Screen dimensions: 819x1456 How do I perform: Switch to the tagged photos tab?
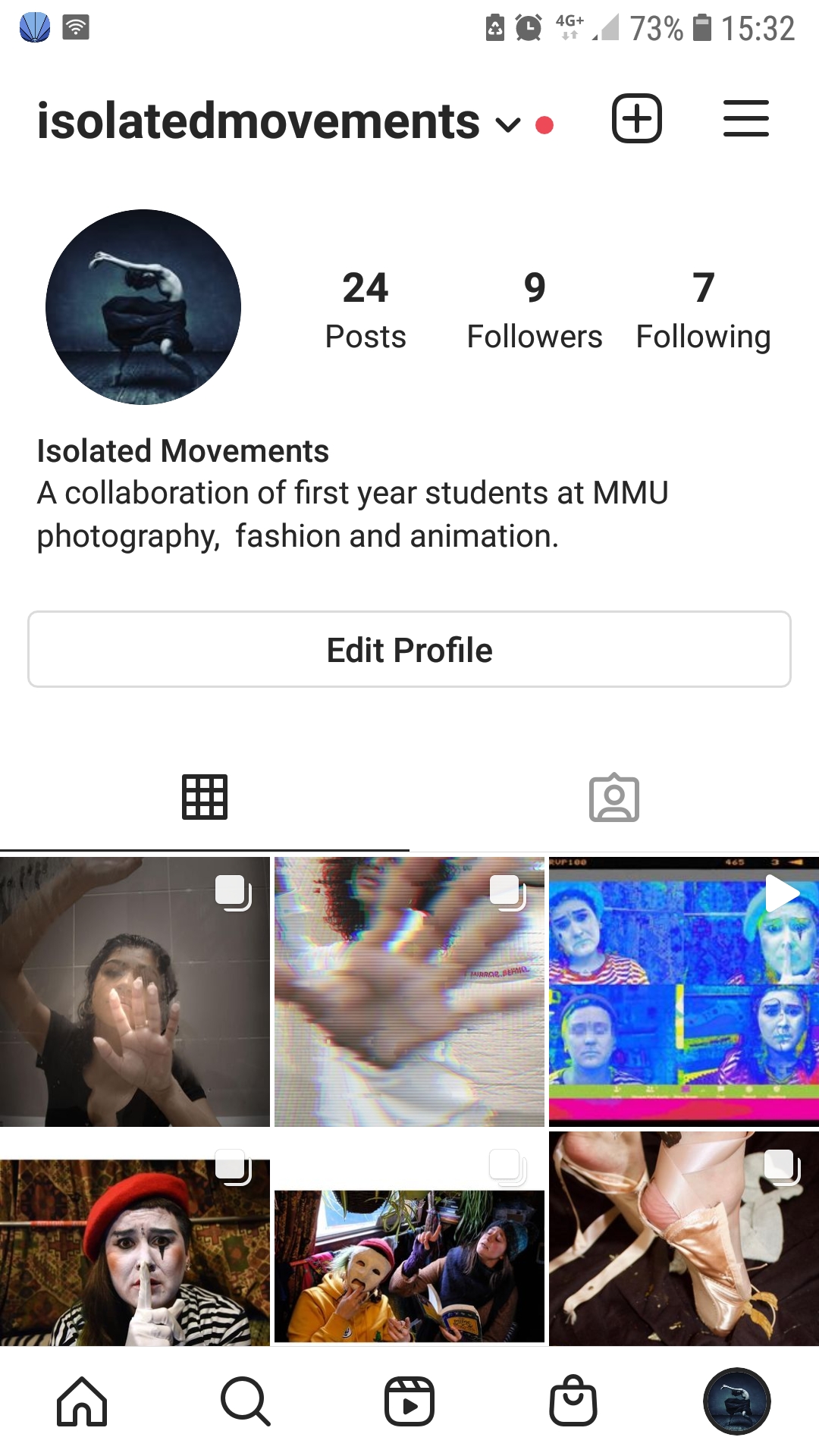click(613, 797)
